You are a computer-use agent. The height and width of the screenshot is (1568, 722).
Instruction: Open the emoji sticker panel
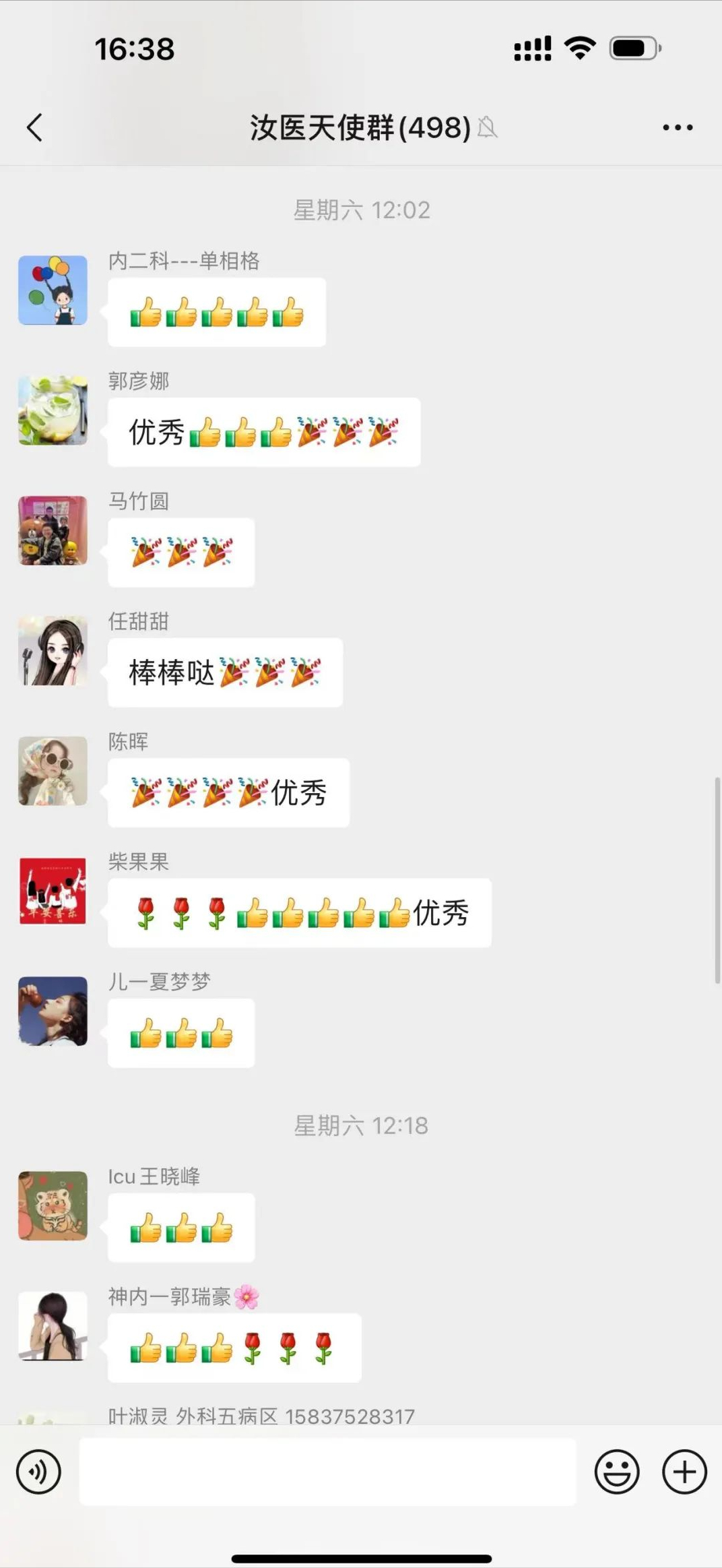[616, 1472]
